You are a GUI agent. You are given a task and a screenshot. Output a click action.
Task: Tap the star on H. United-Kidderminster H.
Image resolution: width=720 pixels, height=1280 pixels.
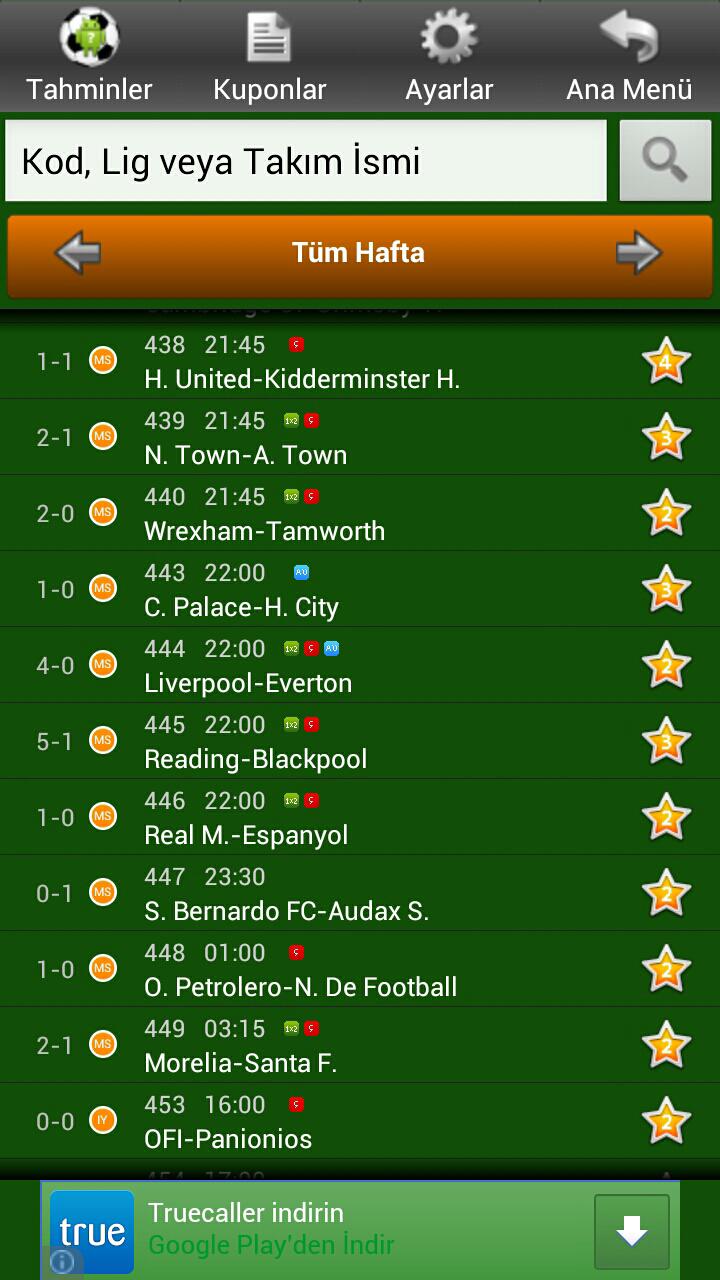[666, 361]
